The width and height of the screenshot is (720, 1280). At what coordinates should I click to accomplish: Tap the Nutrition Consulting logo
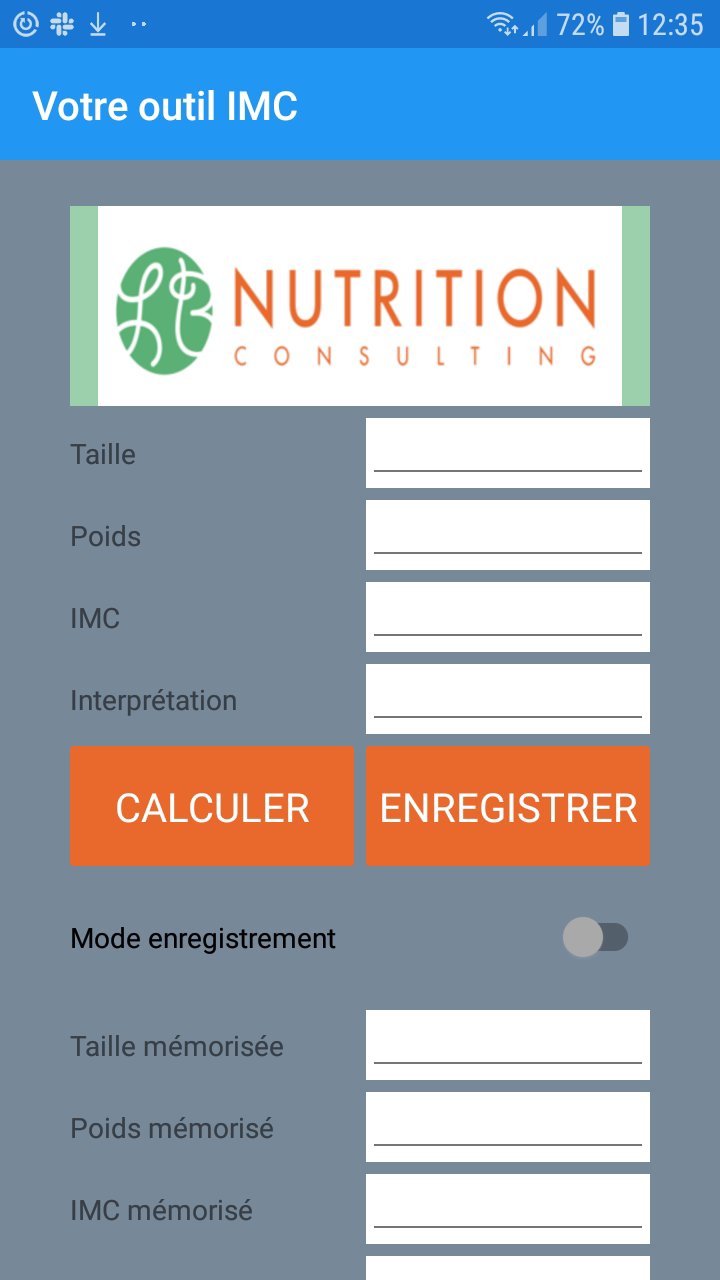coord(360,304)
